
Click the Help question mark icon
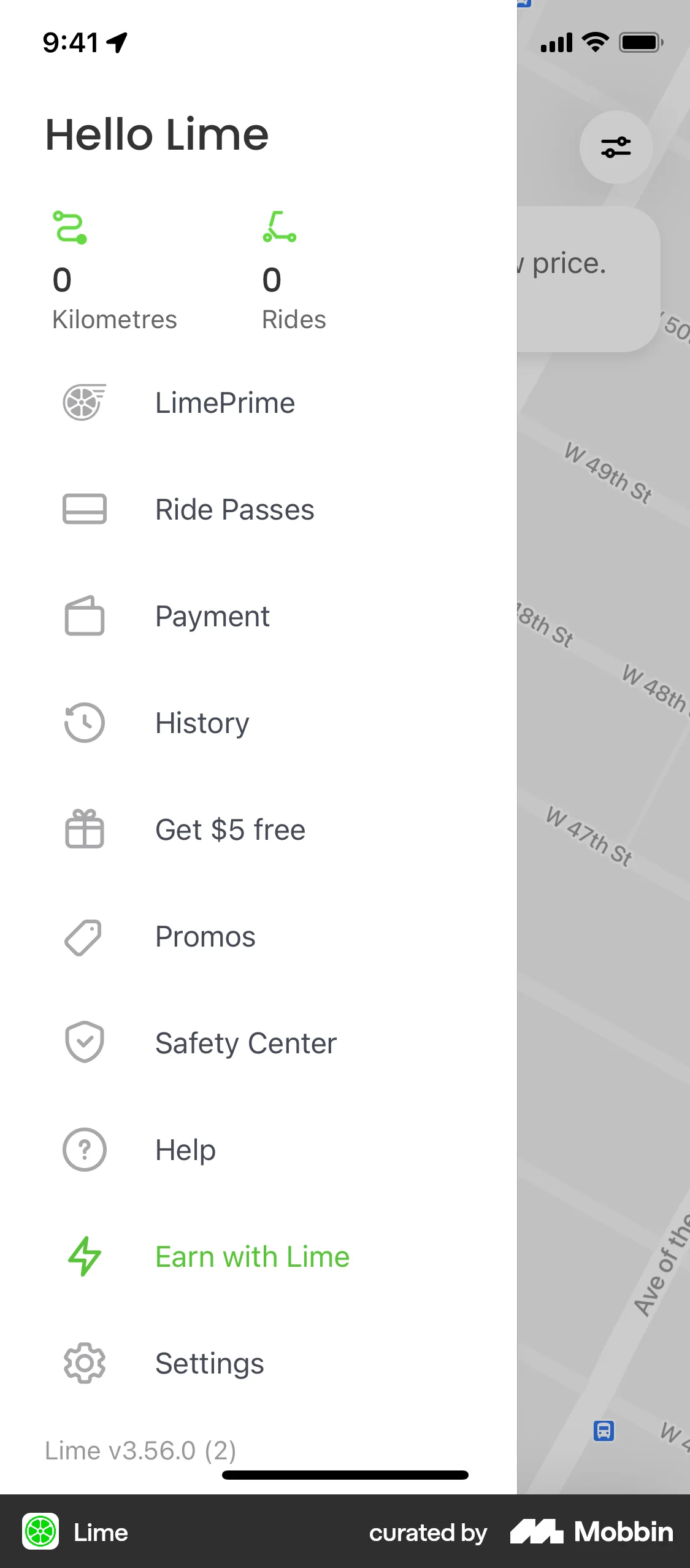point(85,1150)
